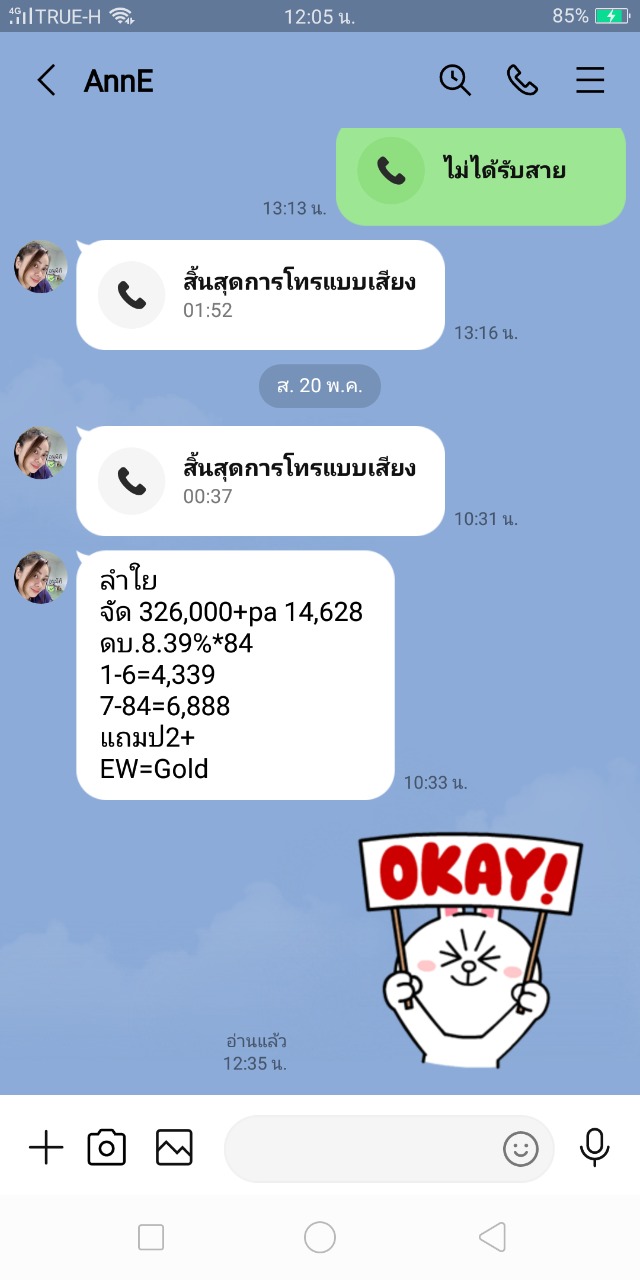The width and height of the screenshot is (640, 1280).
Task: Tap the 00:37 voice call record
Action: click(x=260, y=481)
